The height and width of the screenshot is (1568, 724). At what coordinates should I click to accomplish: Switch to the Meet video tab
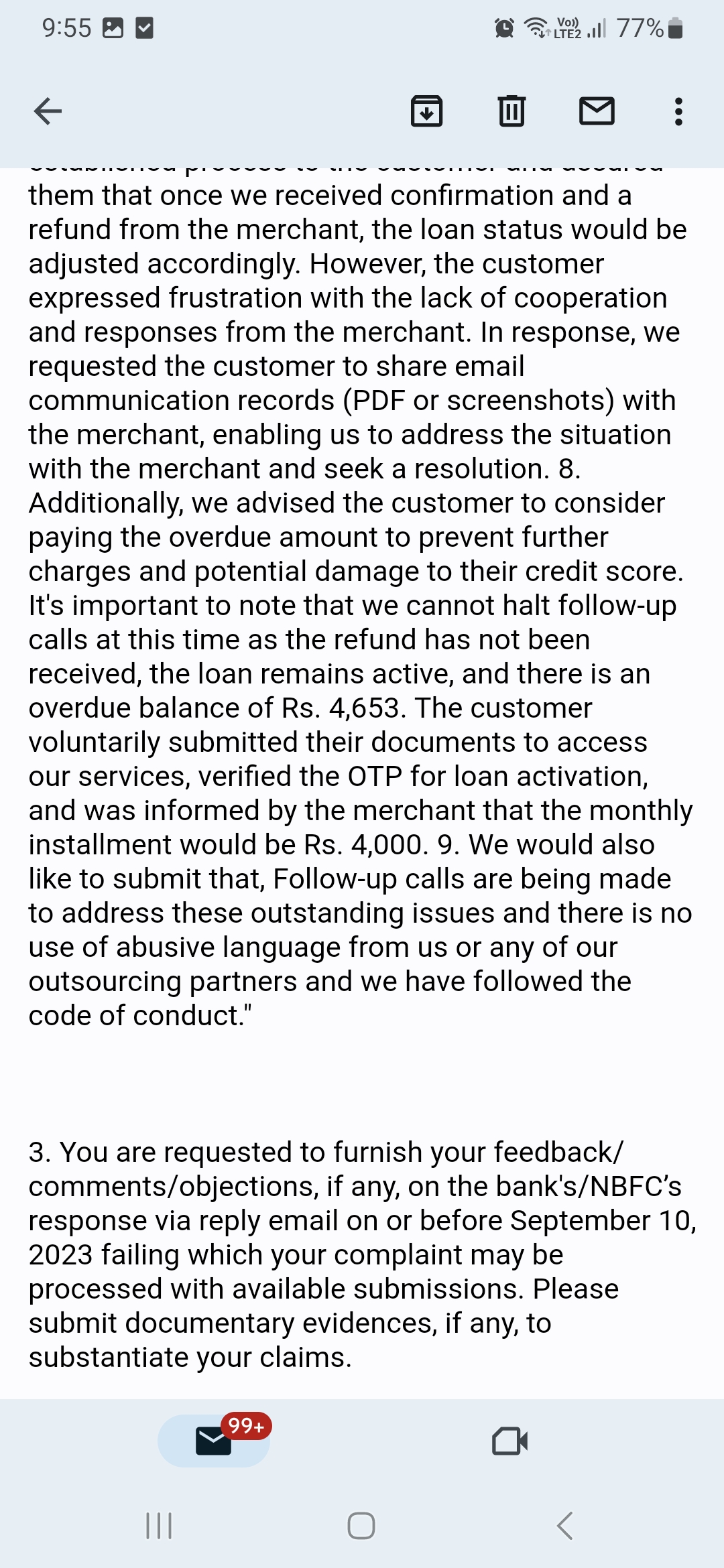click(509, 1441)
